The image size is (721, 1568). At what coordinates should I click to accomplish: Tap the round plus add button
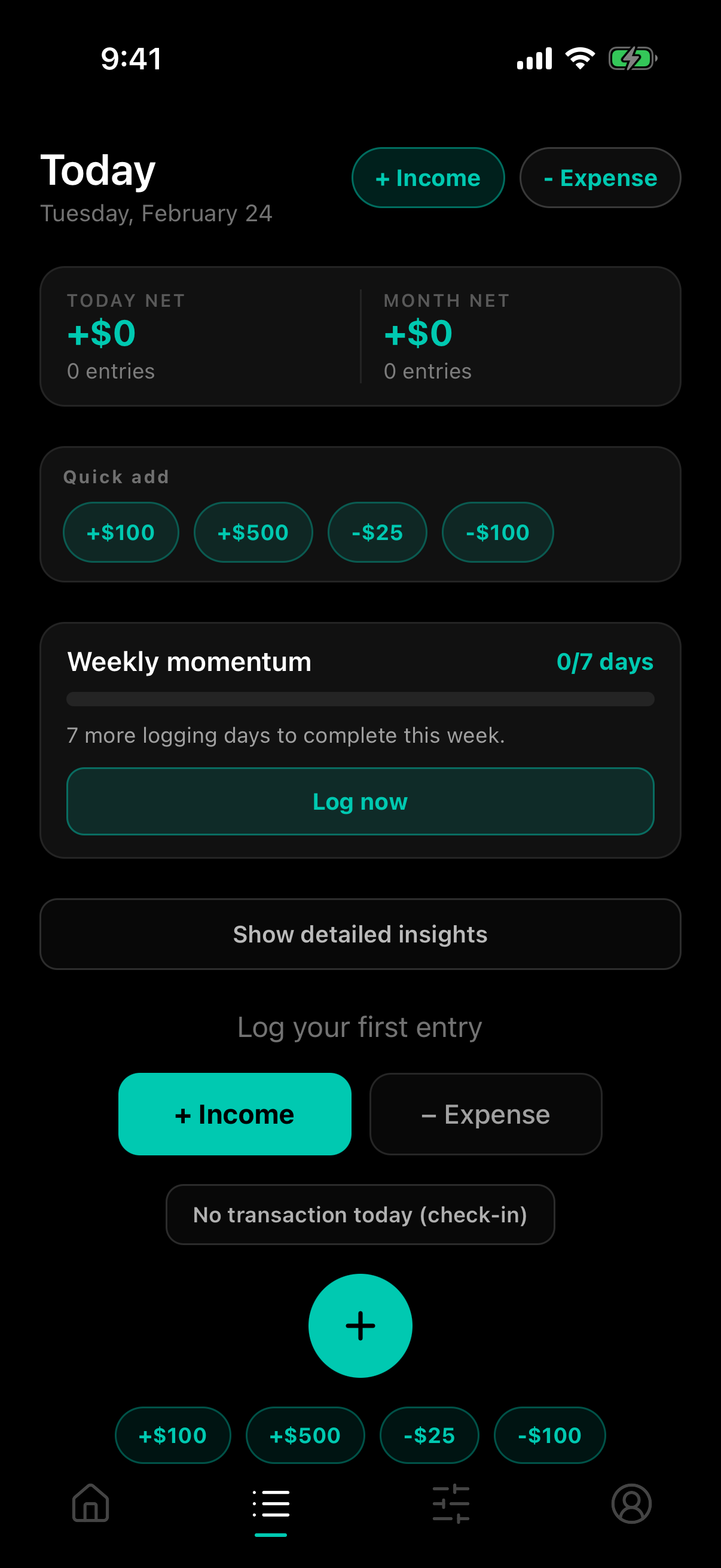point(360,1326)
